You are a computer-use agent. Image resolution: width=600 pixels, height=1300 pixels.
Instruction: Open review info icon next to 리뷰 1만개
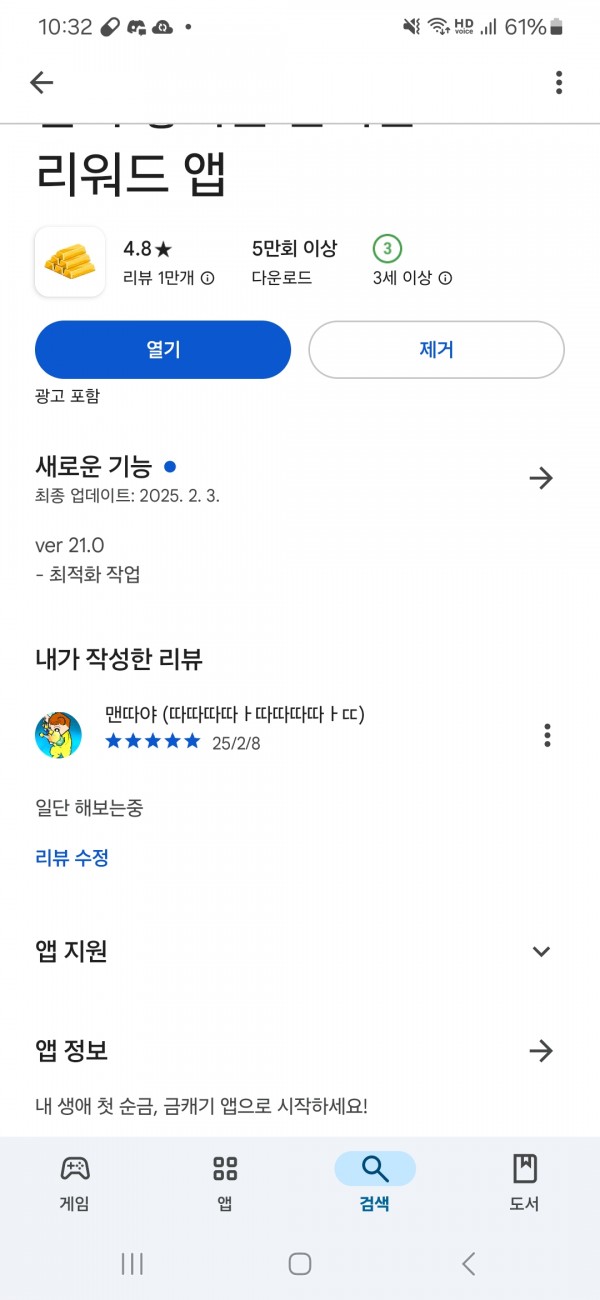(208, 279)
